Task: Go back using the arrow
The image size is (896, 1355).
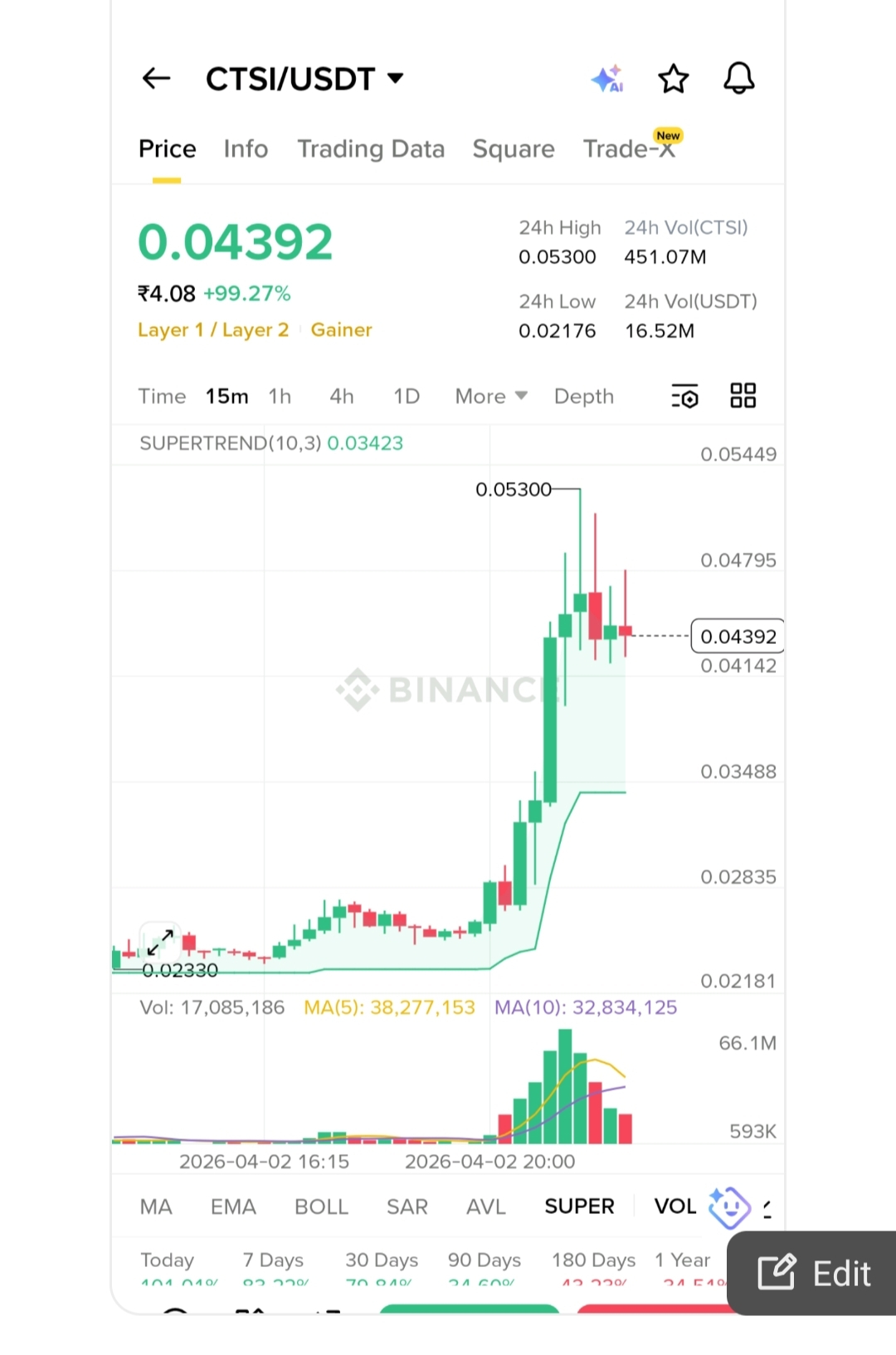Action: point(156,79)
